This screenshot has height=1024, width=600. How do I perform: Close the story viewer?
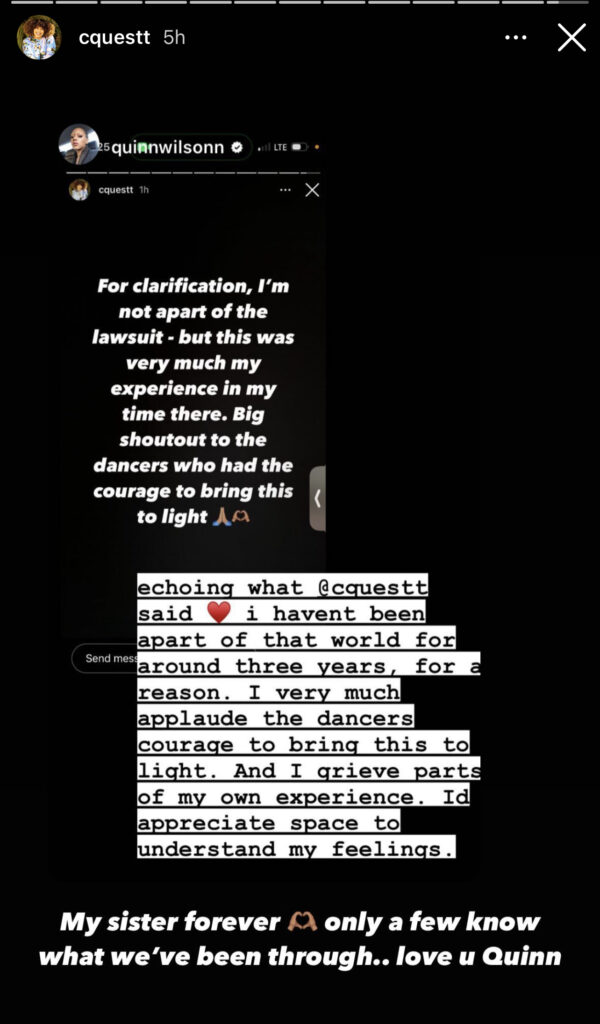571,38
